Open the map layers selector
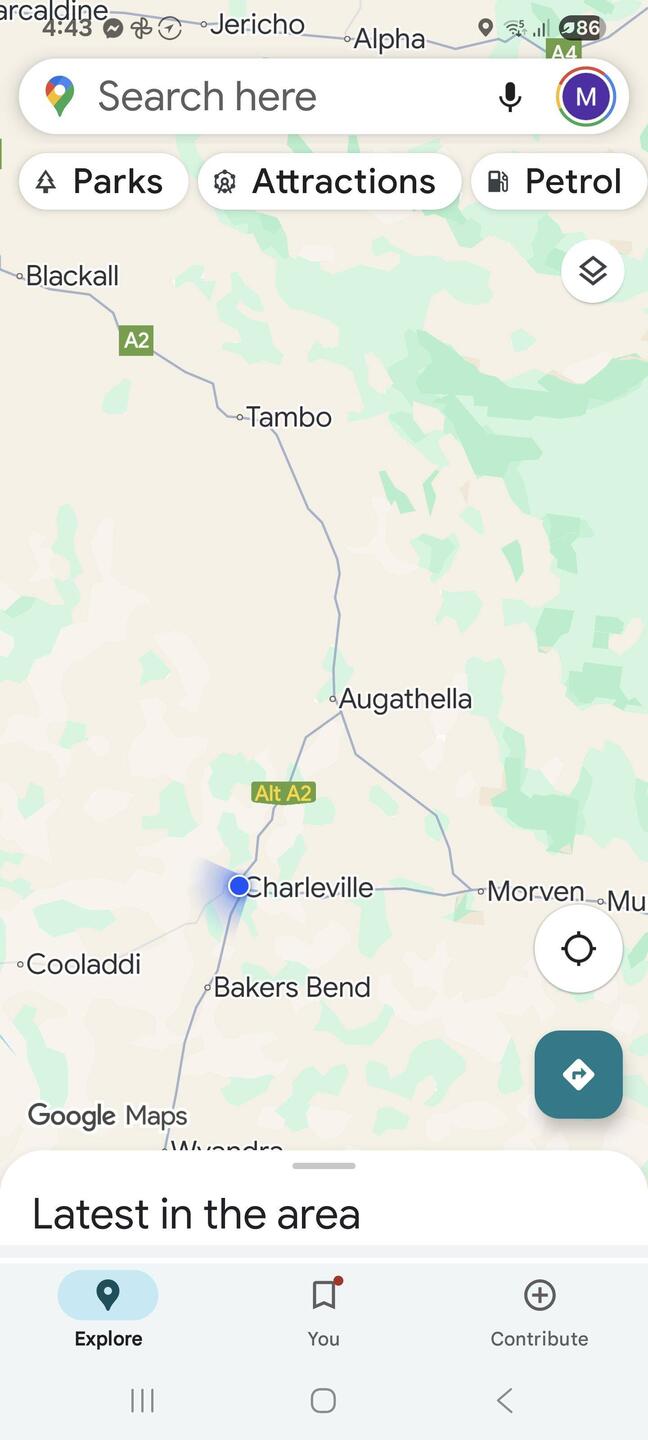 coord(593,271)
